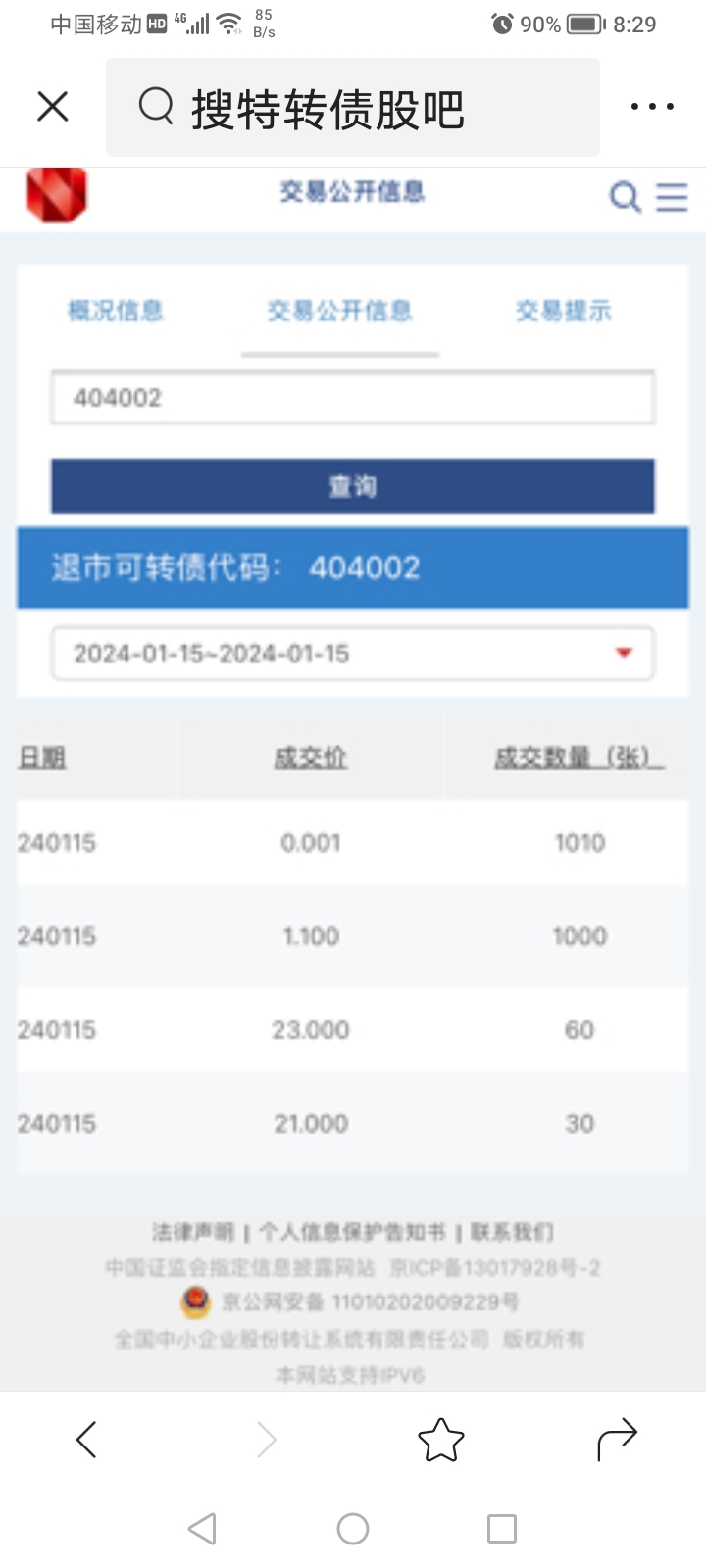The image size is (706, 1568).
Task: Edit the bond code field showing 404002
Action: (x=353, y=398)
